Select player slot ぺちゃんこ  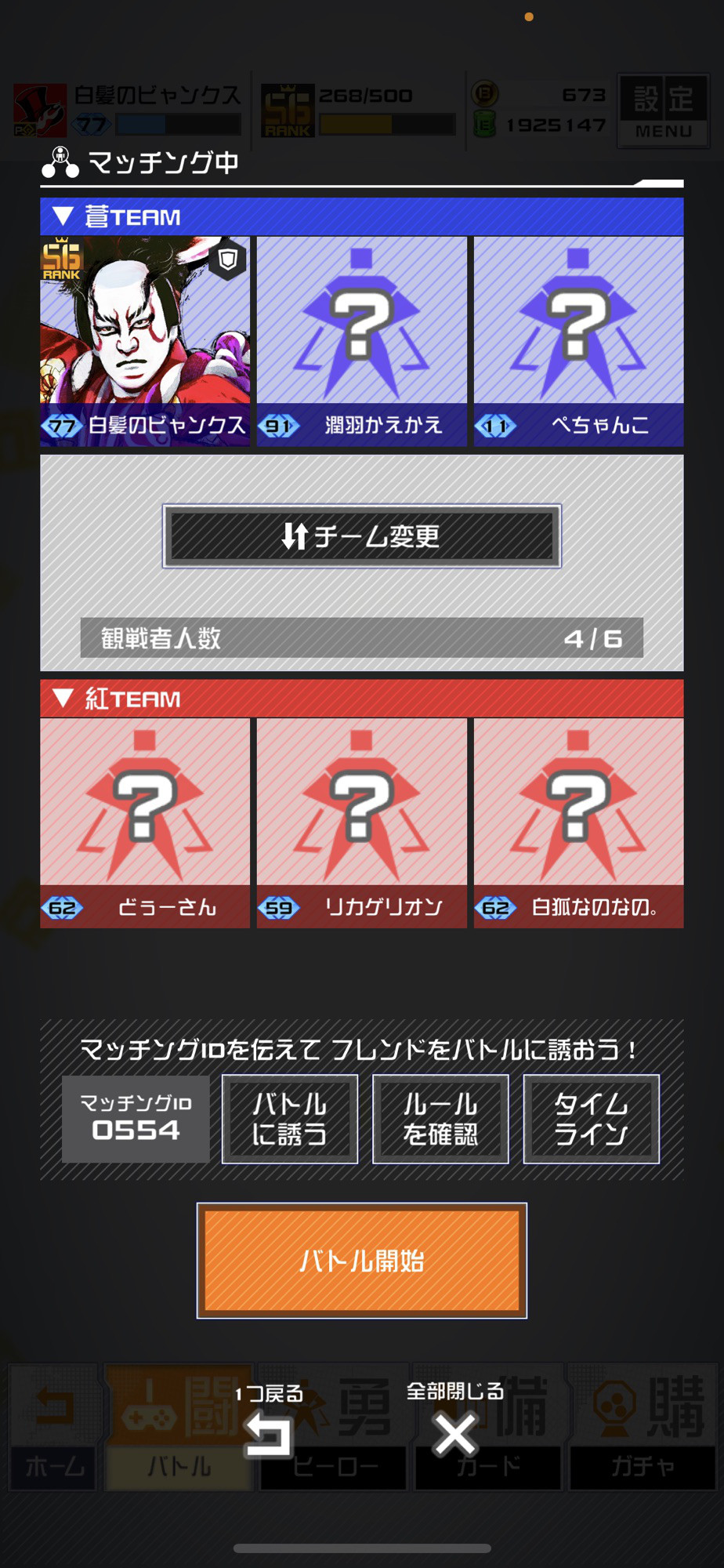pyautogui.click(x=578, y=341)
